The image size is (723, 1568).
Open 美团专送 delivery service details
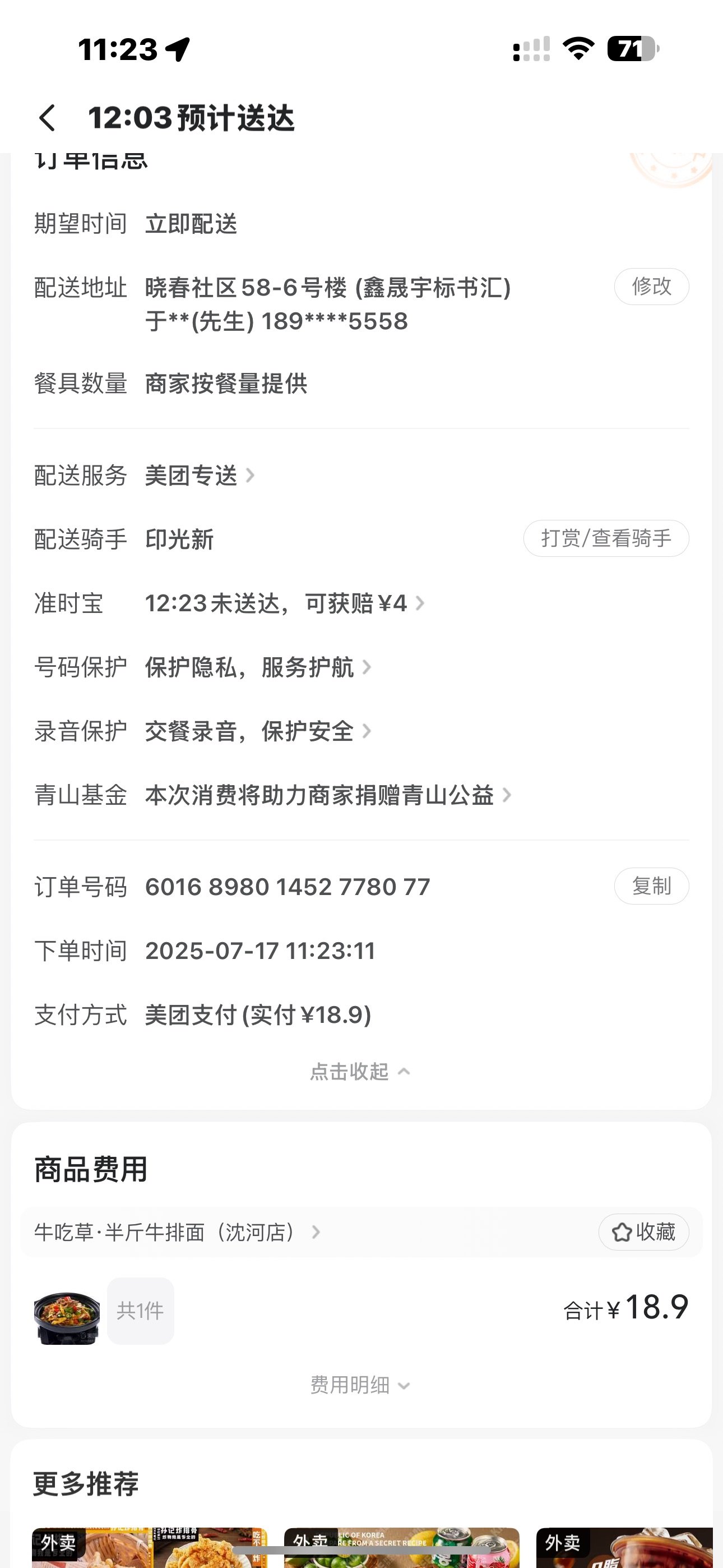tap(198, 476)
